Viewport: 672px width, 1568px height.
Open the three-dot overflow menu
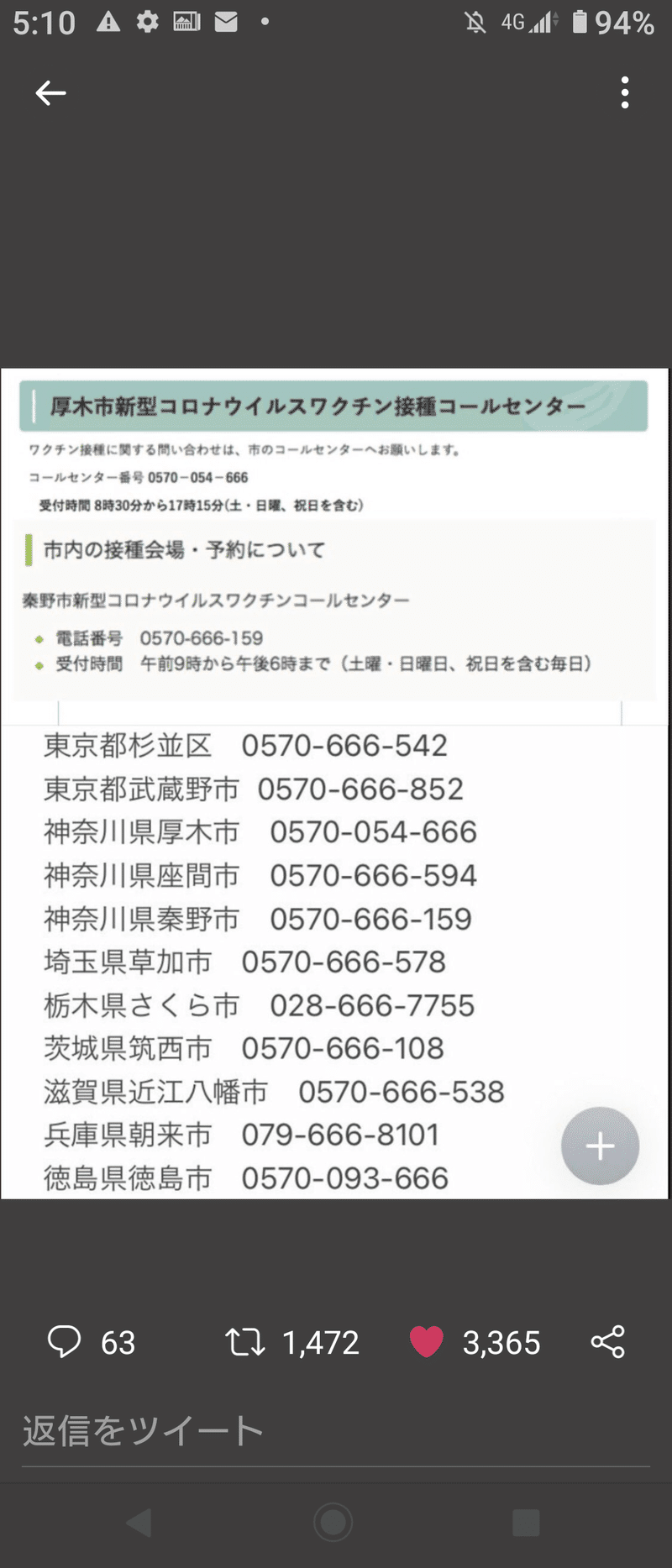[625, 92]
